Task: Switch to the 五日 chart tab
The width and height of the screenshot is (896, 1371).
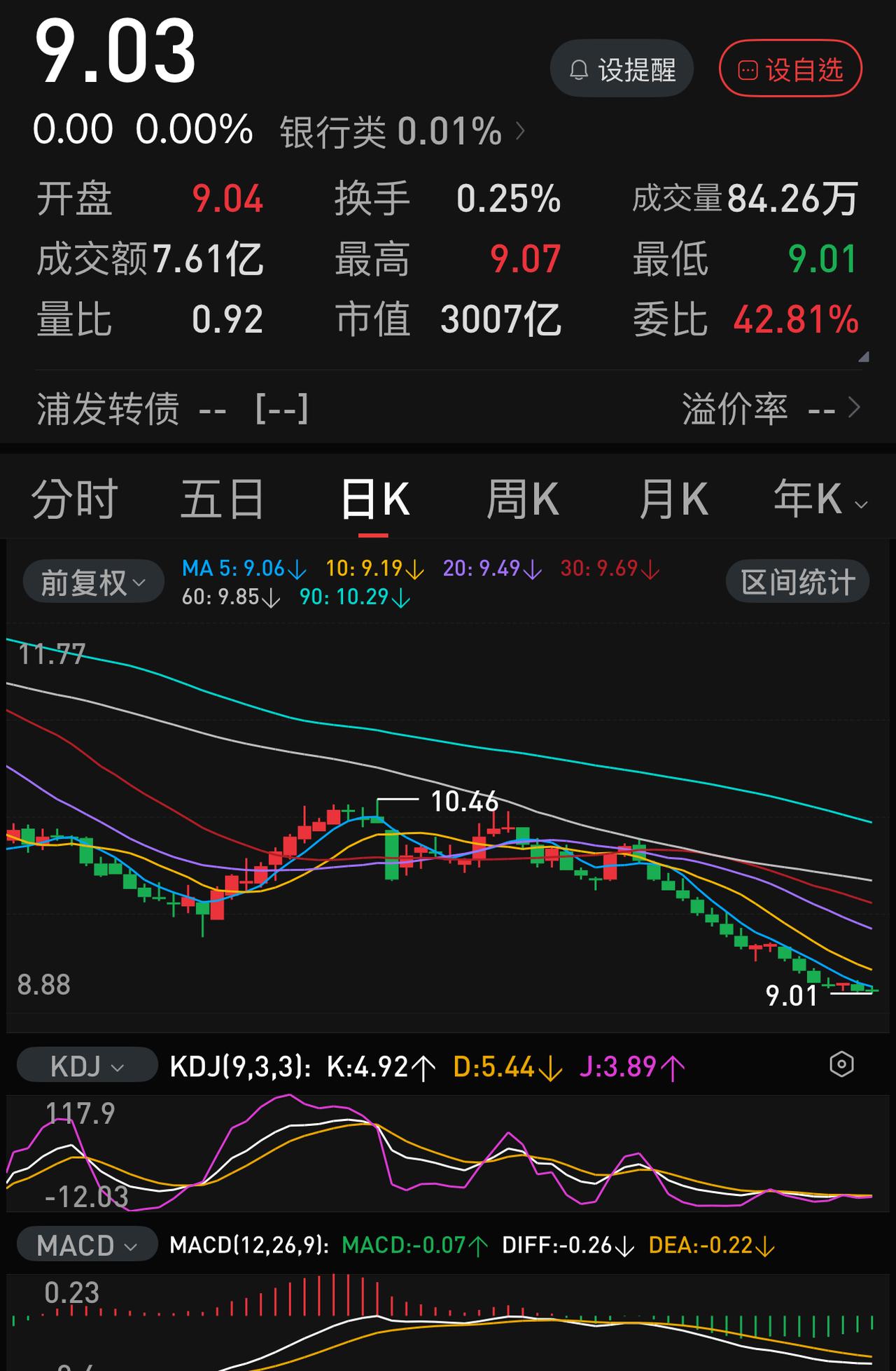Action: pos(223,499)
